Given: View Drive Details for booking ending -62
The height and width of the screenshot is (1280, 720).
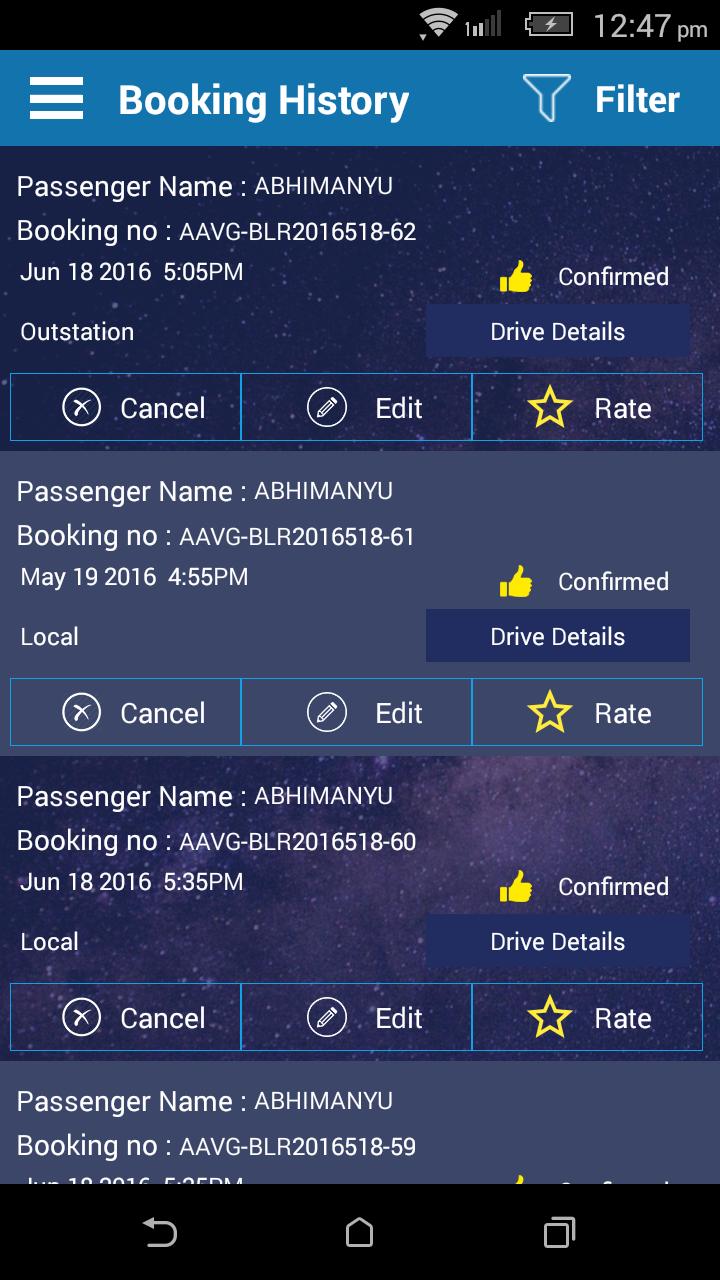Looking at the screenshot, I should pos(558,332).
